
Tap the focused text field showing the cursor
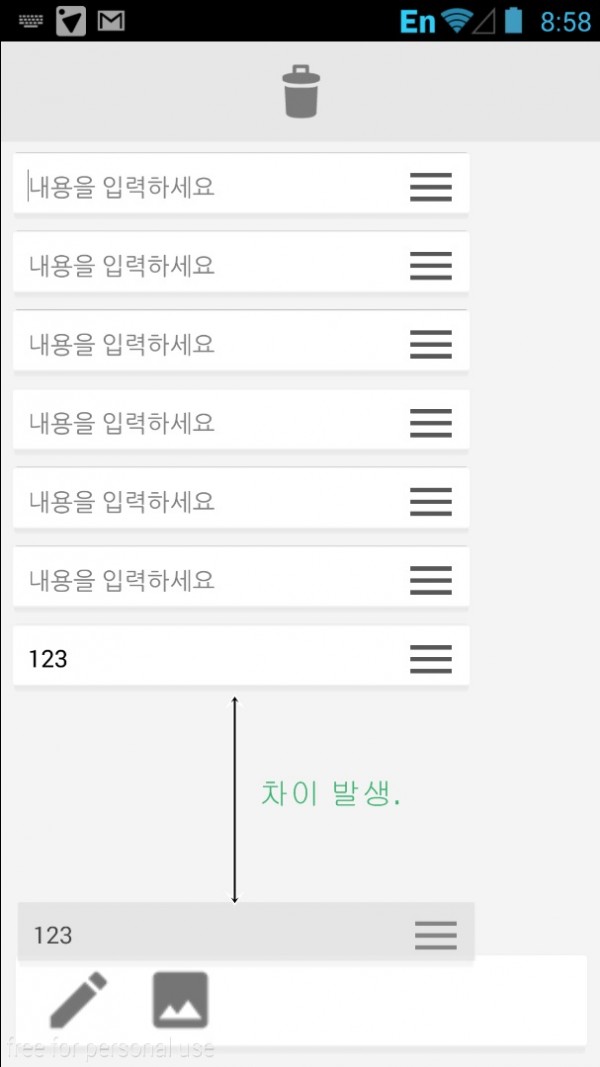point(241,186)
